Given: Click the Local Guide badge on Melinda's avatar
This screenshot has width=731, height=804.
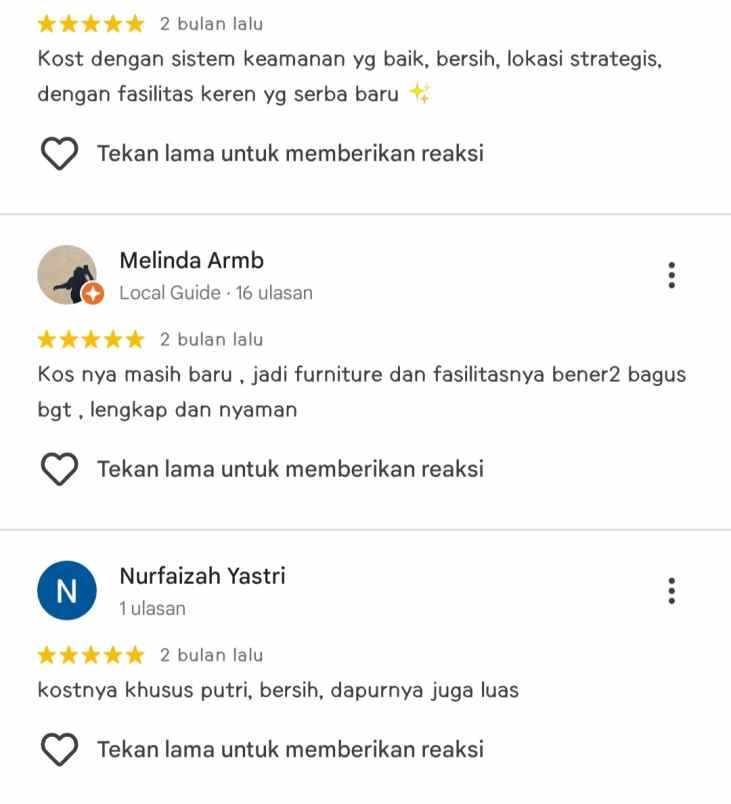Looking at the screenshot, I should 93,293.
